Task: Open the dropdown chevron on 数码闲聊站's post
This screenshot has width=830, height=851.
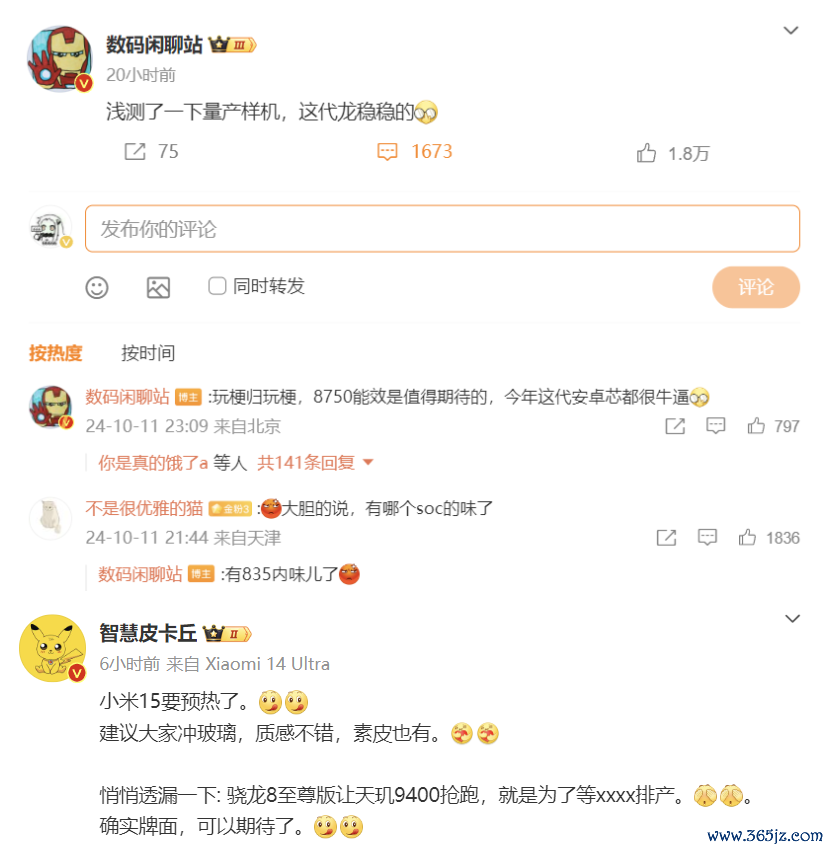Action: click(790, 31)
